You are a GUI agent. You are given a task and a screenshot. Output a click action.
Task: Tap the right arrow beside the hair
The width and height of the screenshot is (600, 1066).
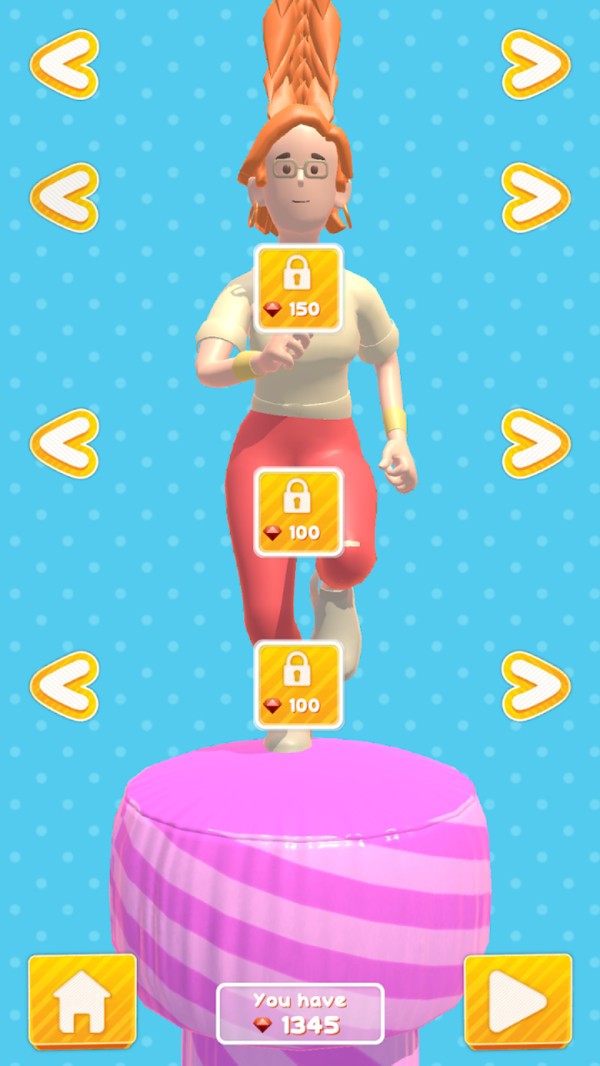click(x=535, y=64)
